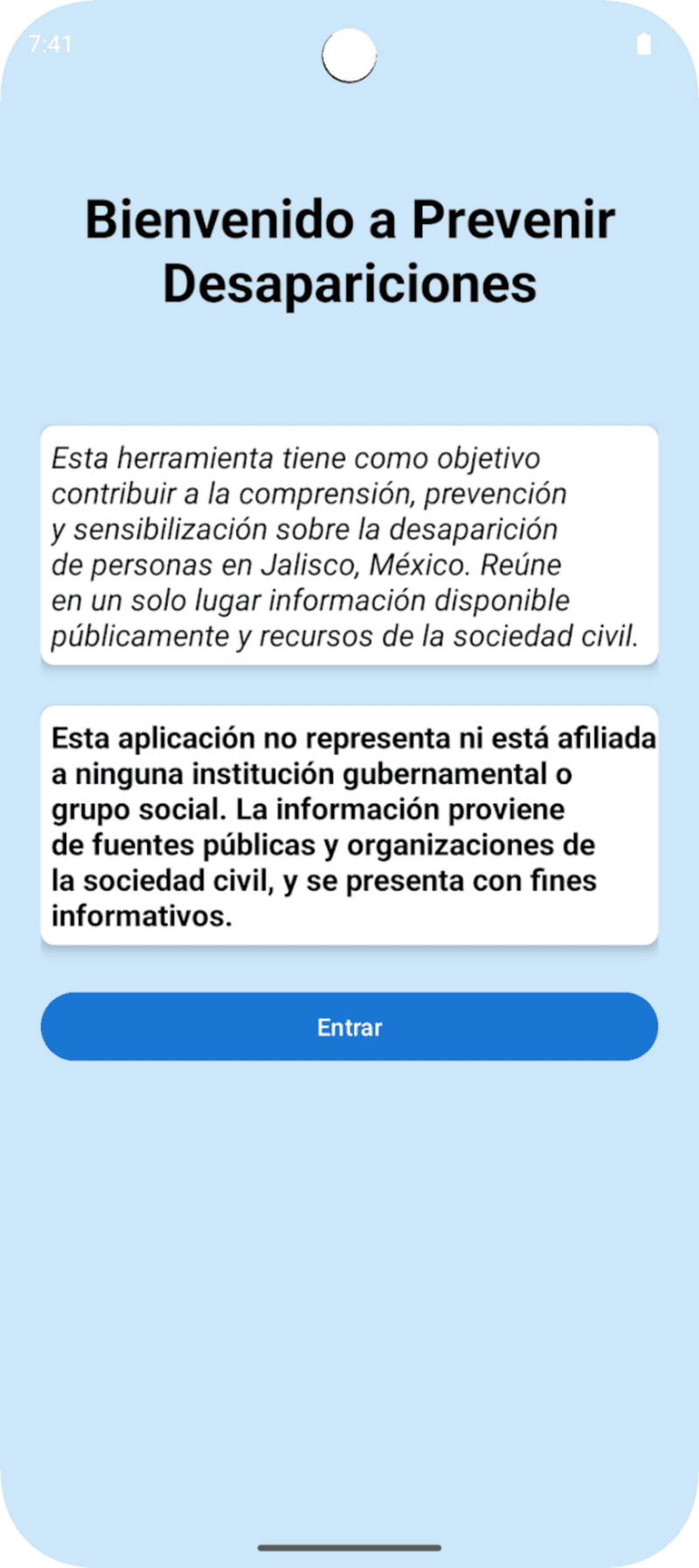The image size is (699, 1568).
Task: Click the word Entrar inside blue button
Action: [349, 1027]
